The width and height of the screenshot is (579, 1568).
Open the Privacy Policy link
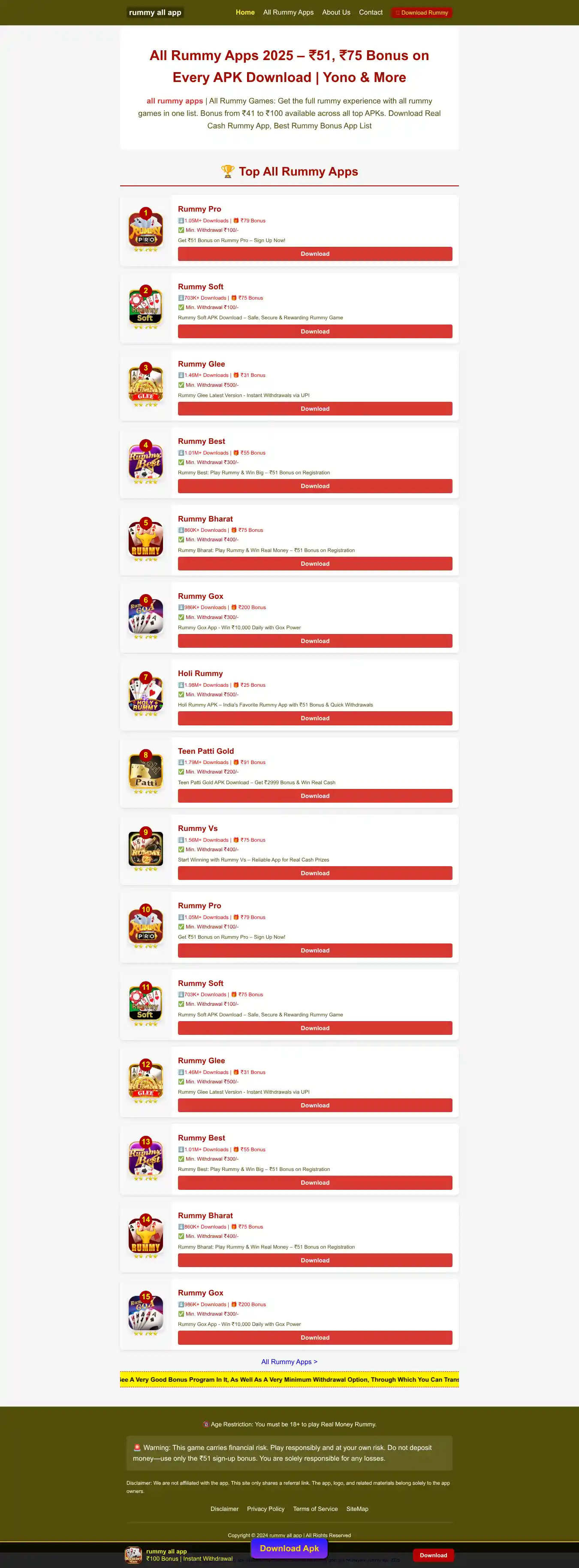265,1509
